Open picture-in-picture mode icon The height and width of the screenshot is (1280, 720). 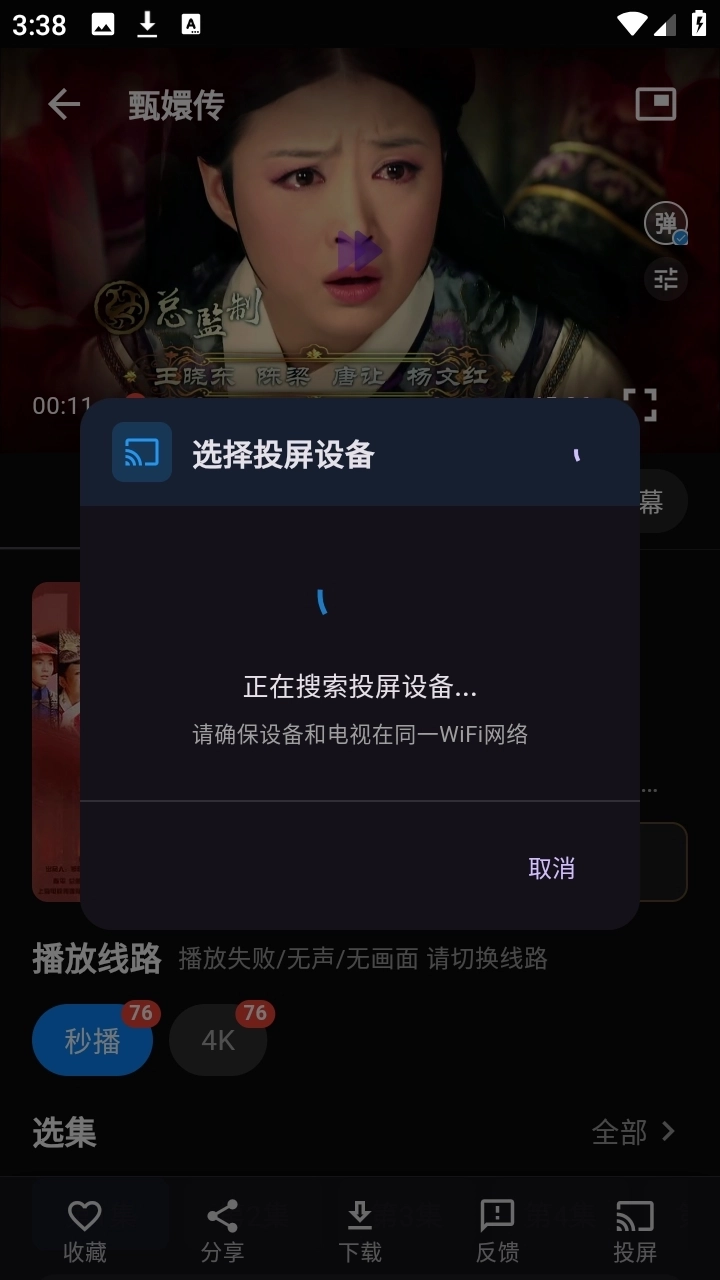point(655,103)
